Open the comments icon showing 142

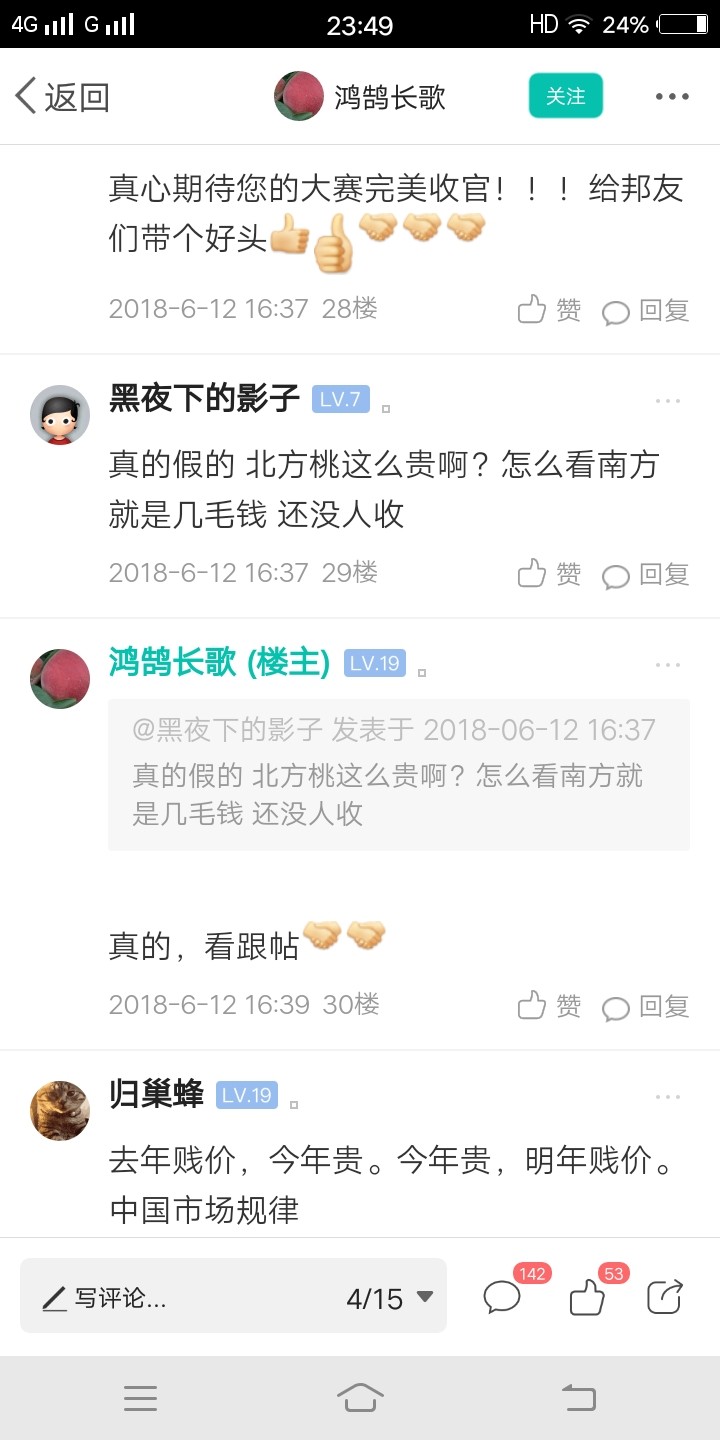point(503,1298)
